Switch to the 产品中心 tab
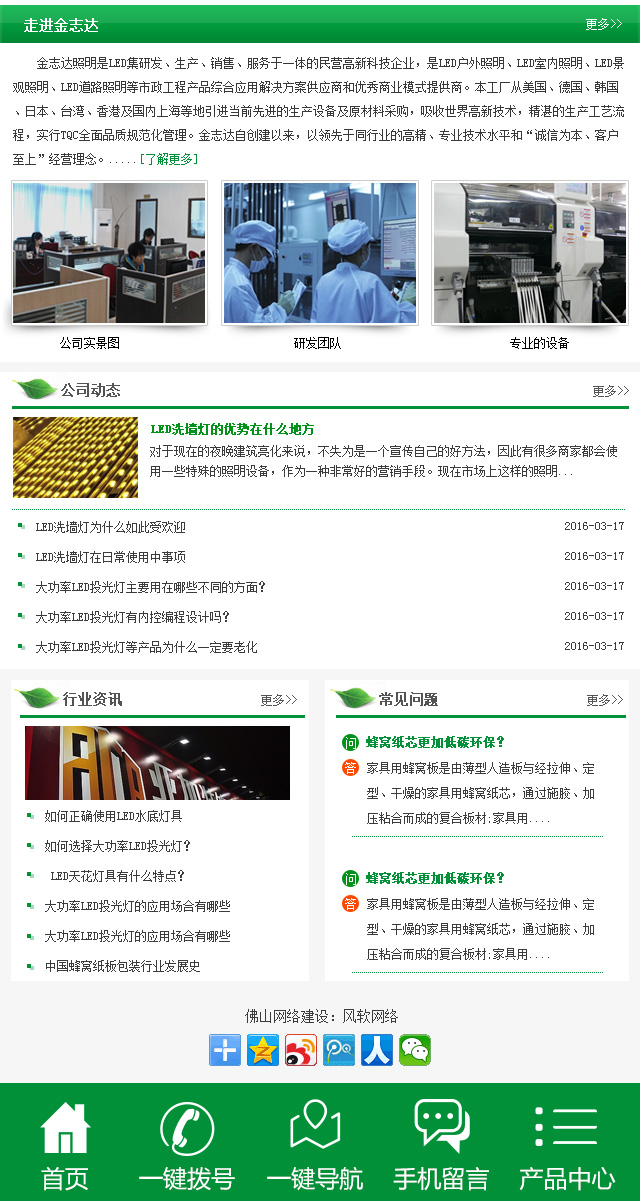Viewport: 640px width, 1201px height. click(x=566, y=1146)
